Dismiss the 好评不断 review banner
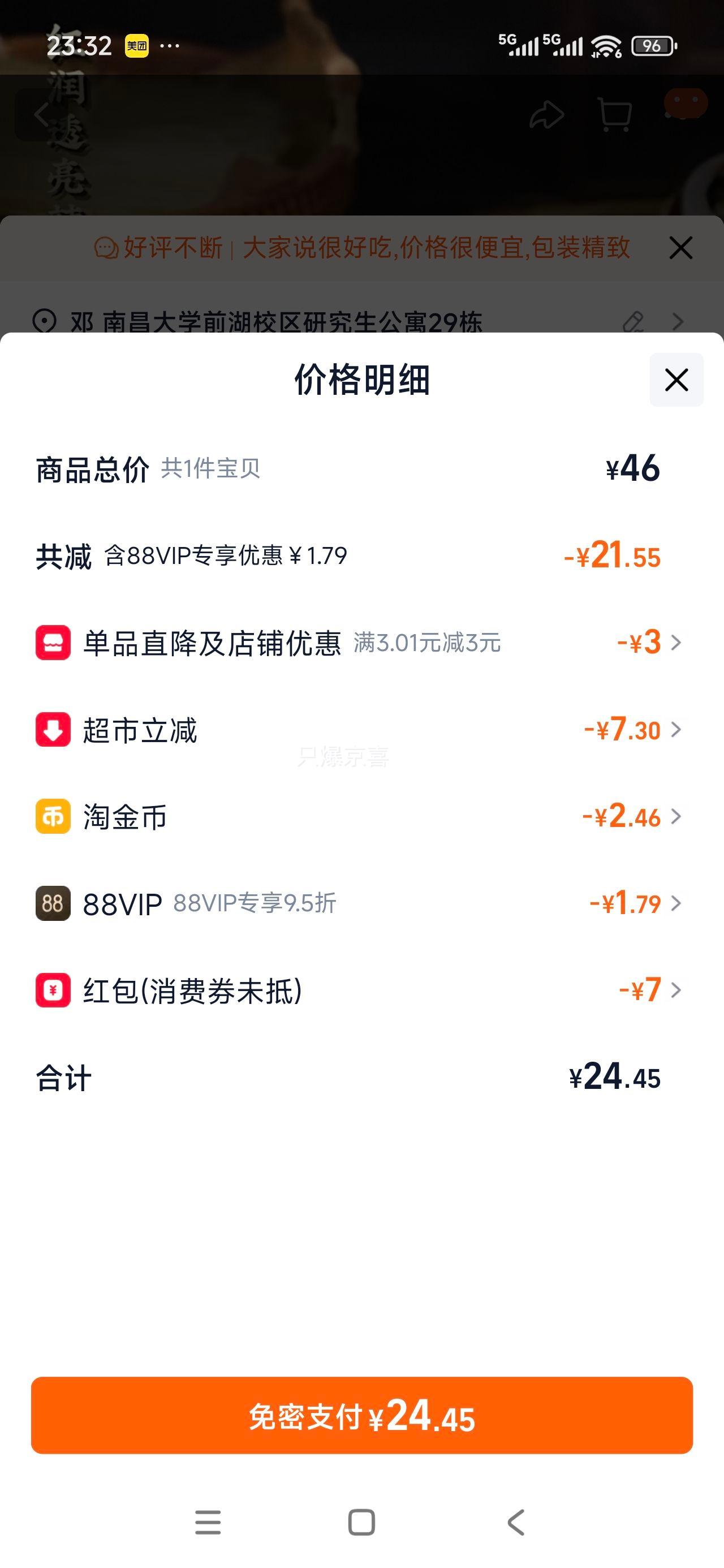This screenshot has height=1568, width=724. 680,248
